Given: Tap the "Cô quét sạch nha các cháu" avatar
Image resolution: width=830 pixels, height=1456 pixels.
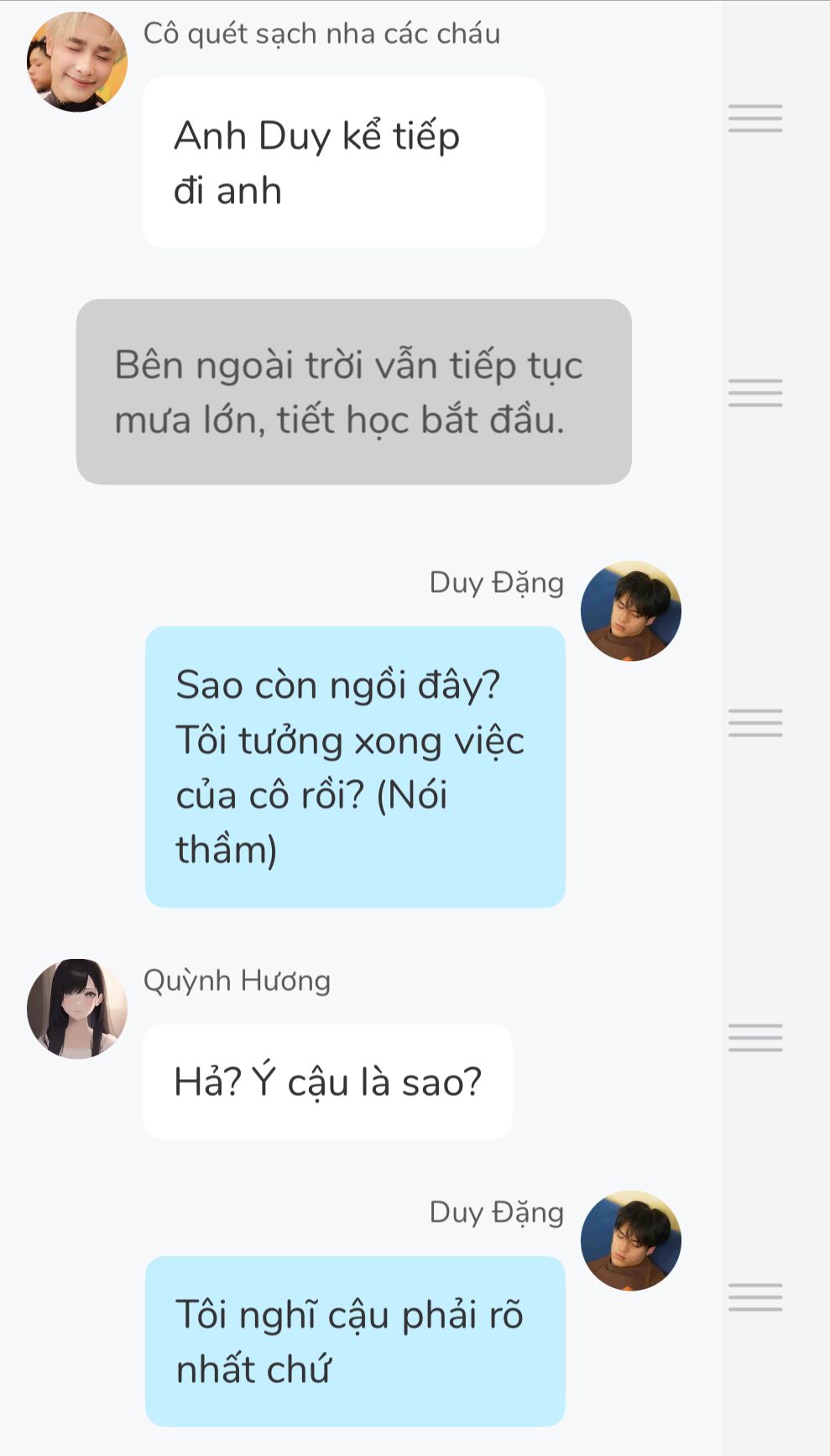Looking at the screenshot, I should pos(77,61).
